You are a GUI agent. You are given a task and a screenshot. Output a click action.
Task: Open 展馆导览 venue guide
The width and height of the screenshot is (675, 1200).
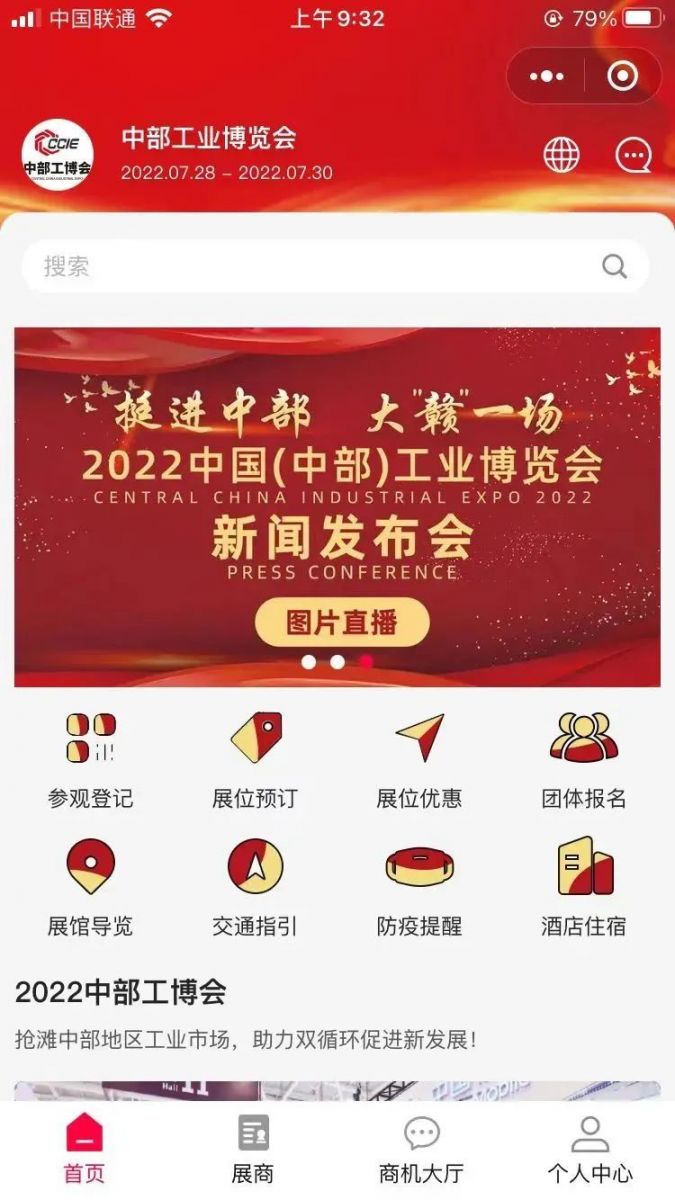(90, 886)
